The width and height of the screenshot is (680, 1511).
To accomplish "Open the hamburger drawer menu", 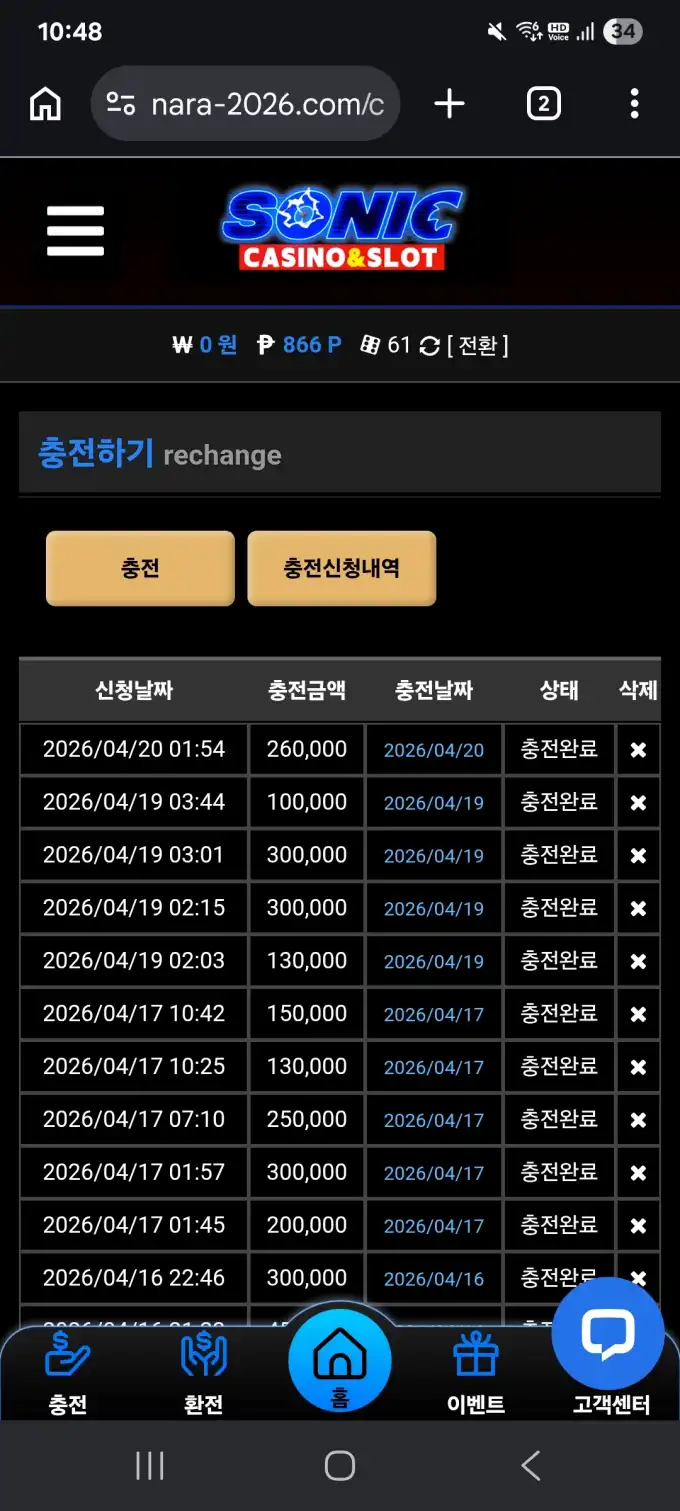I will (75, 231).
